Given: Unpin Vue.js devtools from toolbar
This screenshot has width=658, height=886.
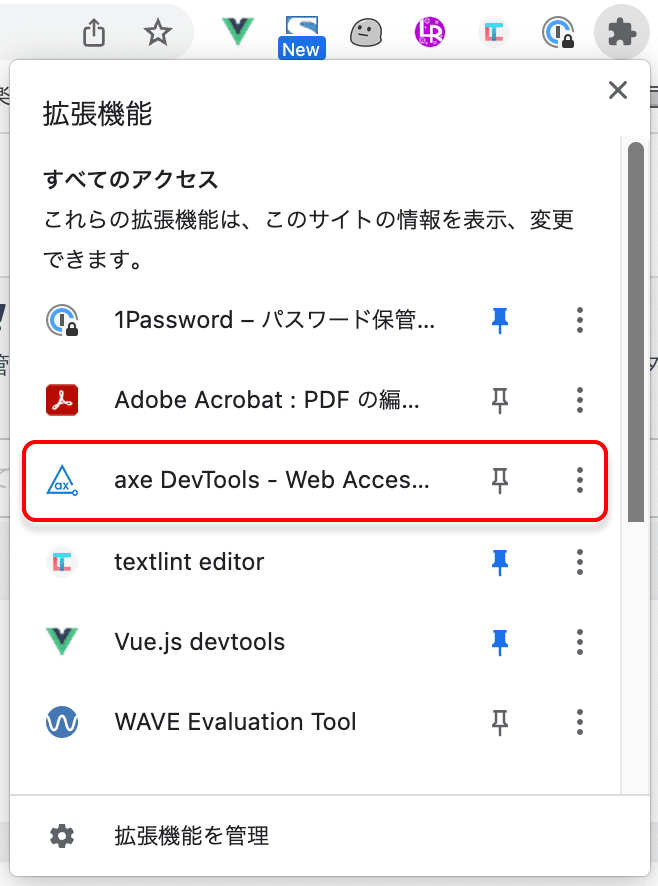Looking at the screenshot, I should (500, 642).
